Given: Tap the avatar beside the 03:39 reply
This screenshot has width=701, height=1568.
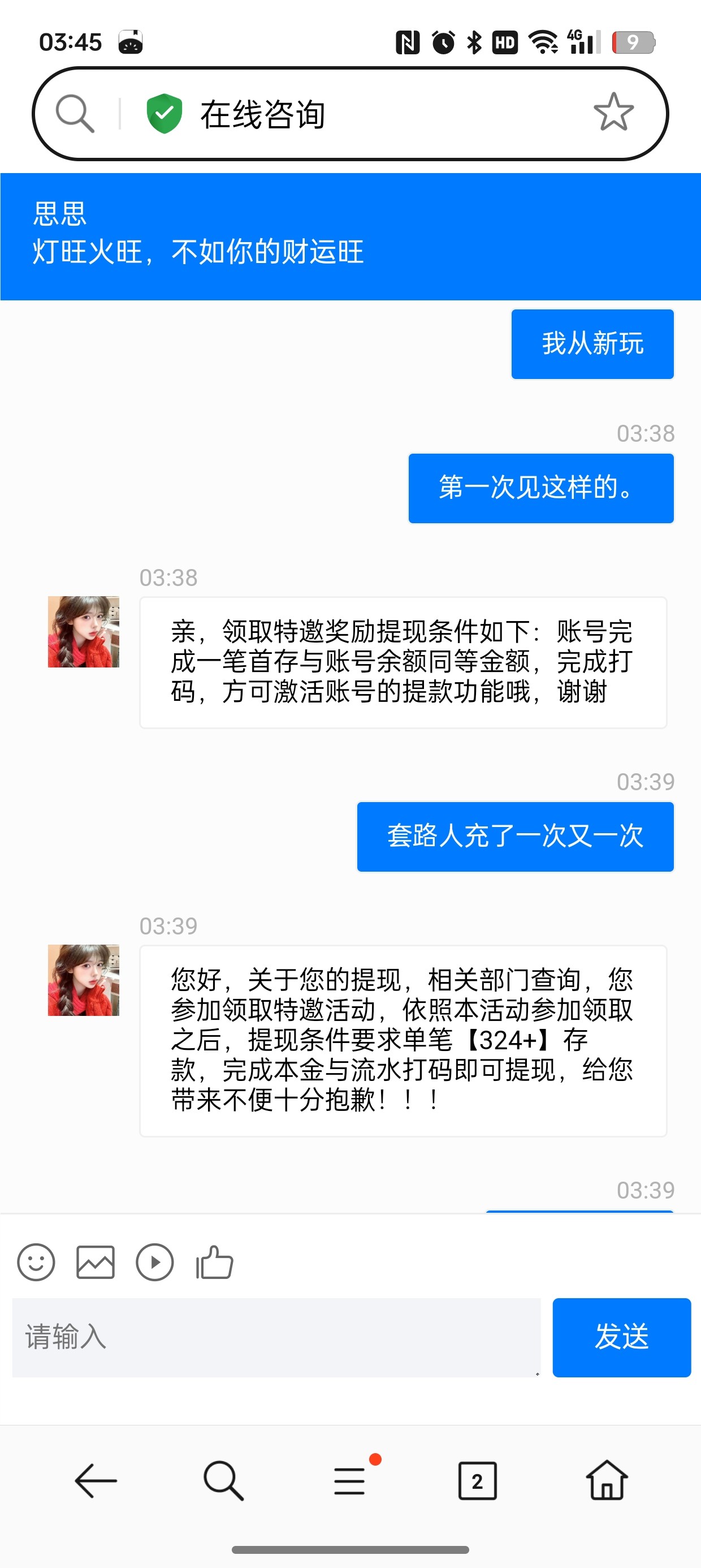Looking at the screenshot, I should pos(85,982).
